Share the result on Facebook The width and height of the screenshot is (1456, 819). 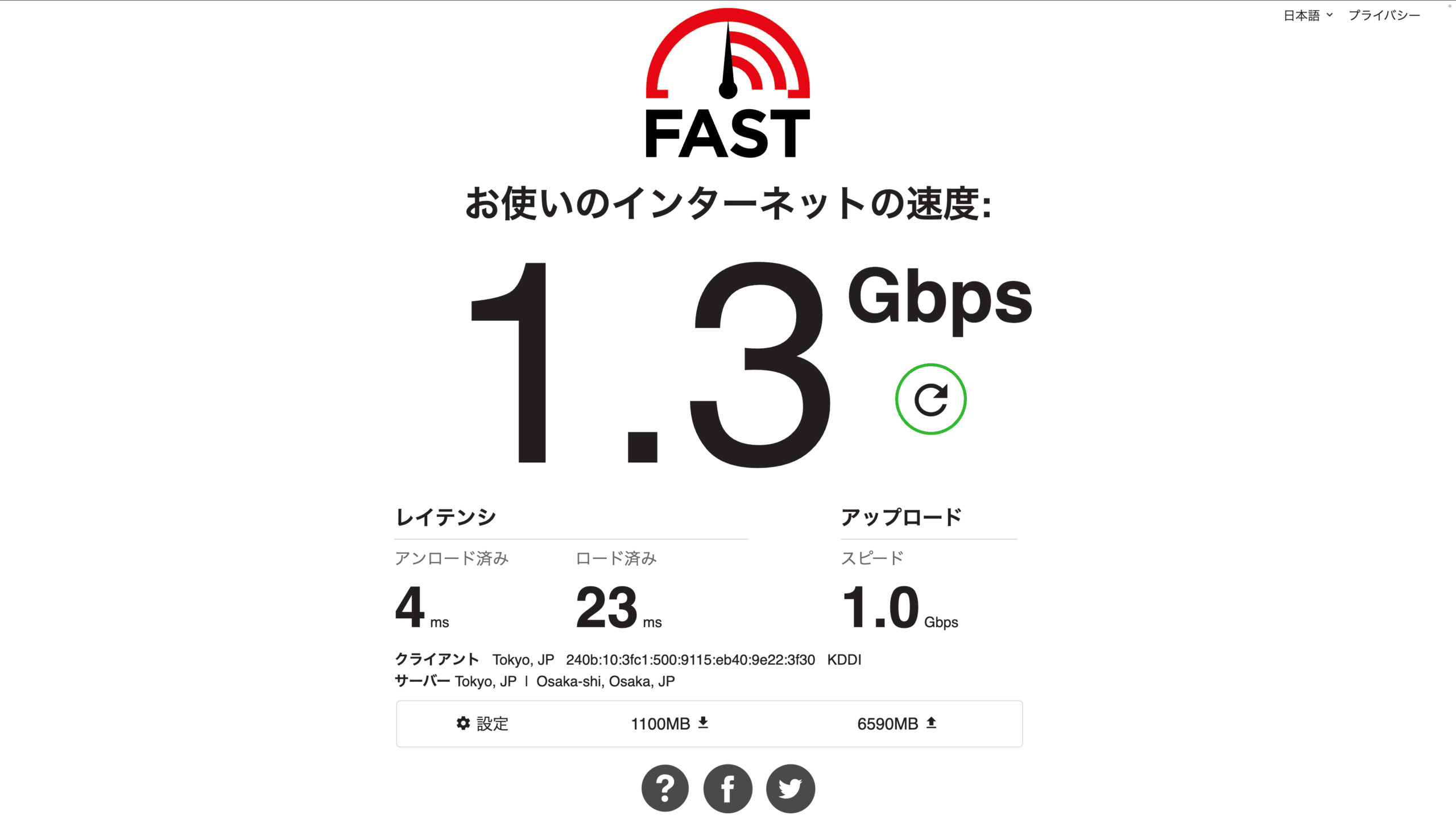tap(727, 788)
